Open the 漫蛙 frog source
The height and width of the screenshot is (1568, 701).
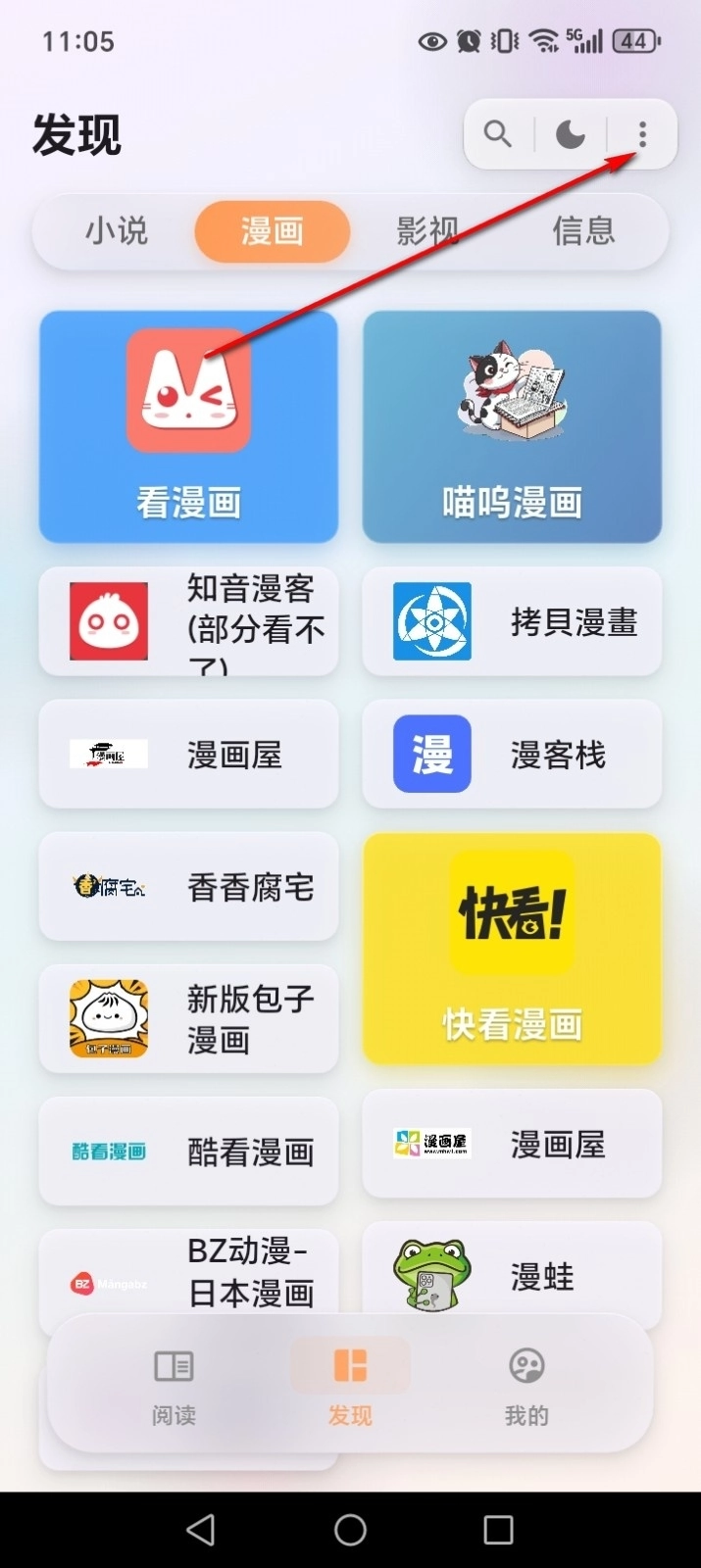(x=512, y=1274)
